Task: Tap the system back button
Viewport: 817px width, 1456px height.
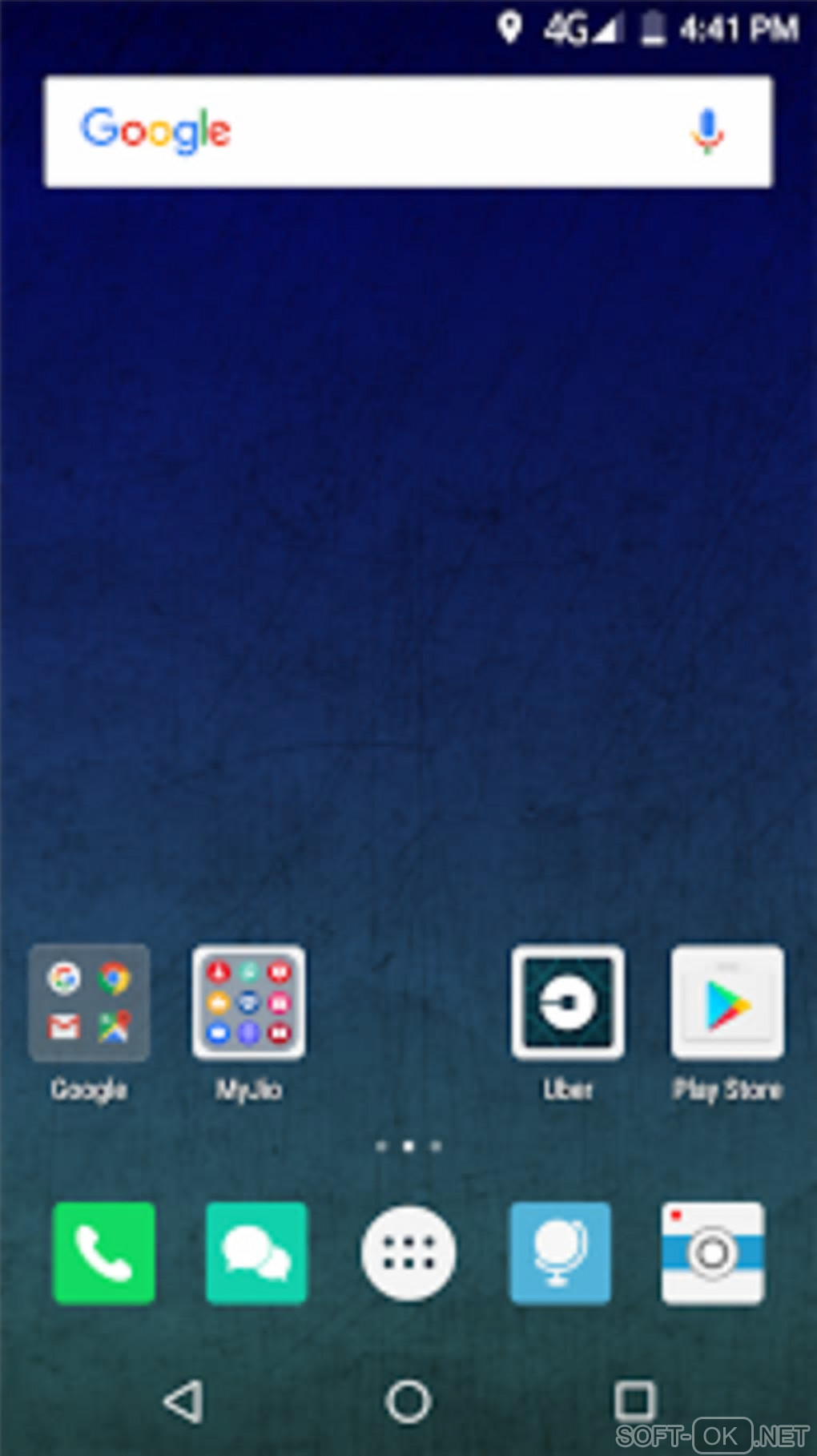Action: [183, 1402]
